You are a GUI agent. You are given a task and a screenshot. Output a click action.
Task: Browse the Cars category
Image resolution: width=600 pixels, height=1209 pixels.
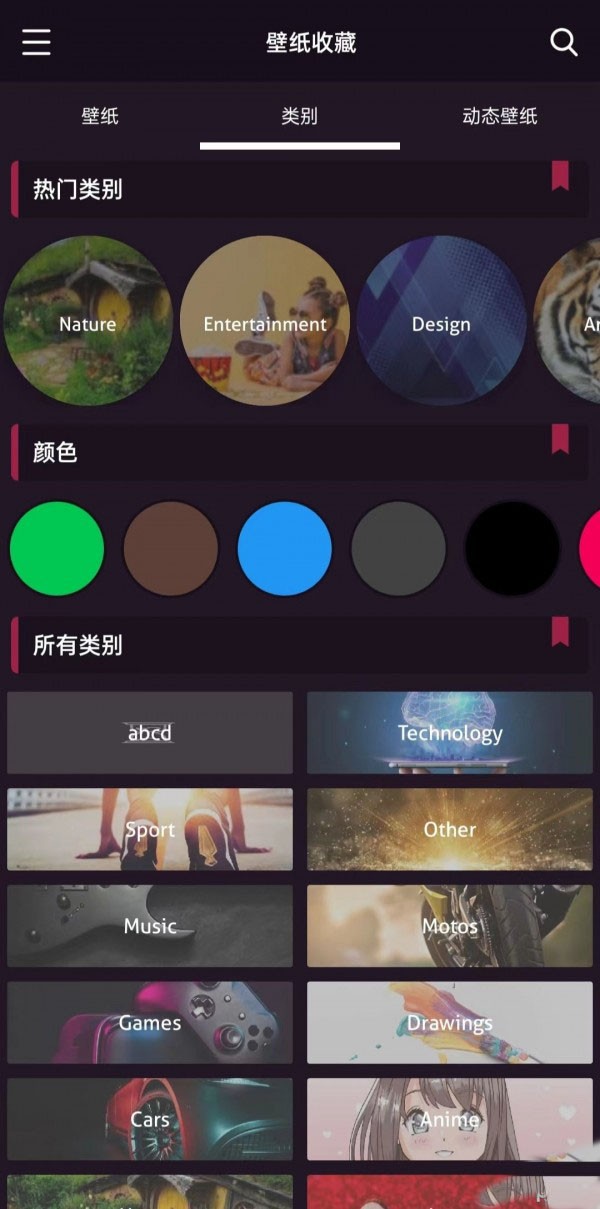tap(150, 1119)
